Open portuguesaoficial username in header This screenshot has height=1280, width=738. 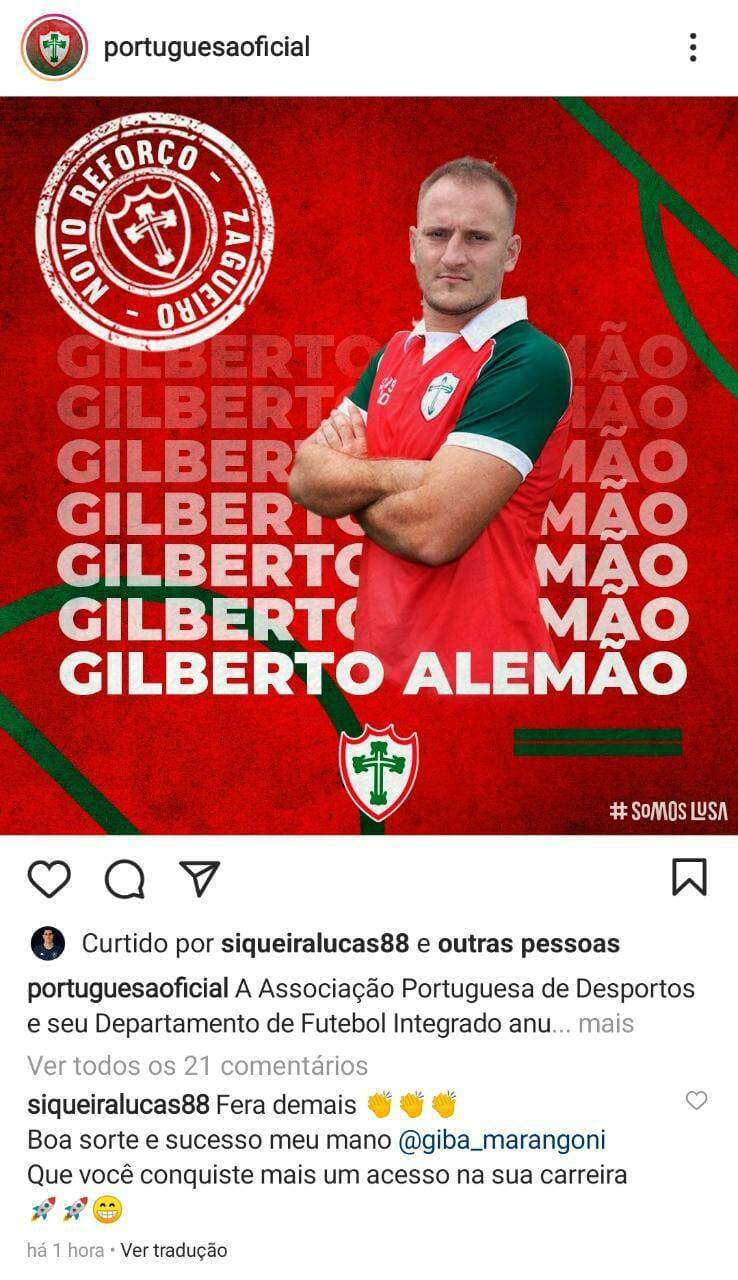(x=207, y=47)
